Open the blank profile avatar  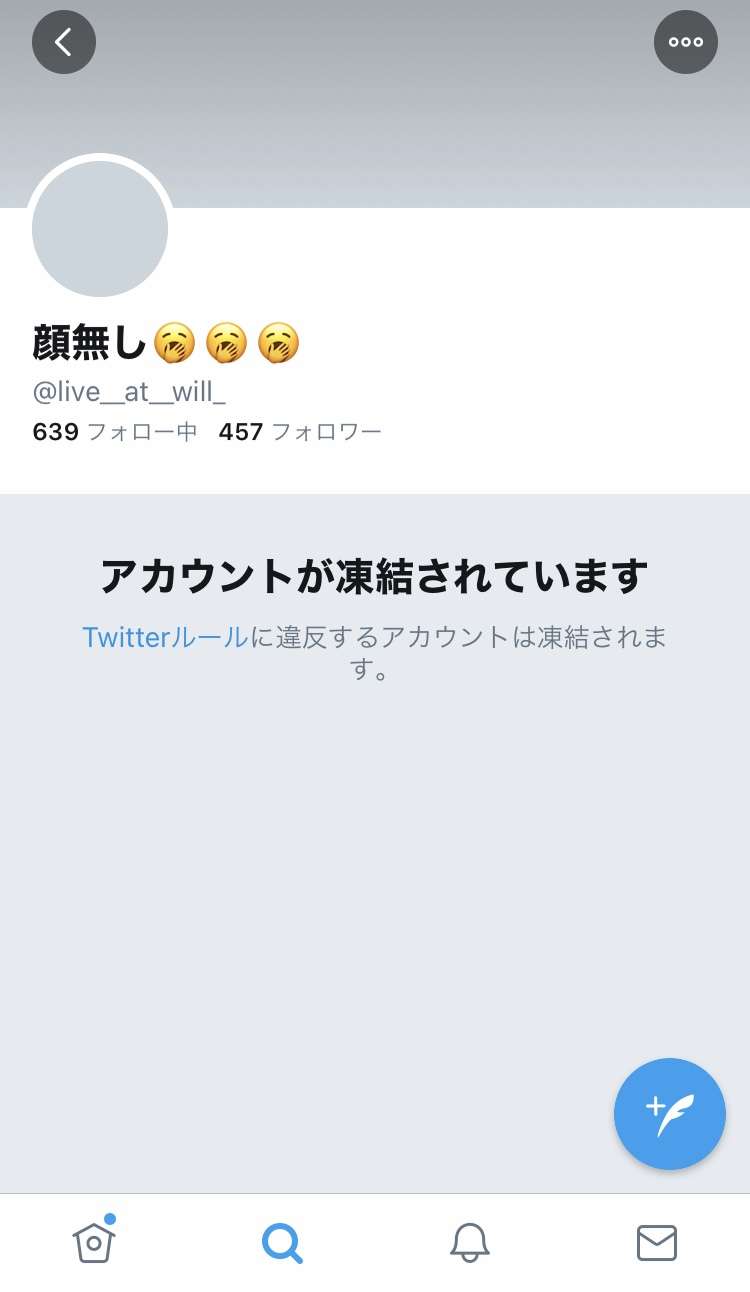click(100, 229)
